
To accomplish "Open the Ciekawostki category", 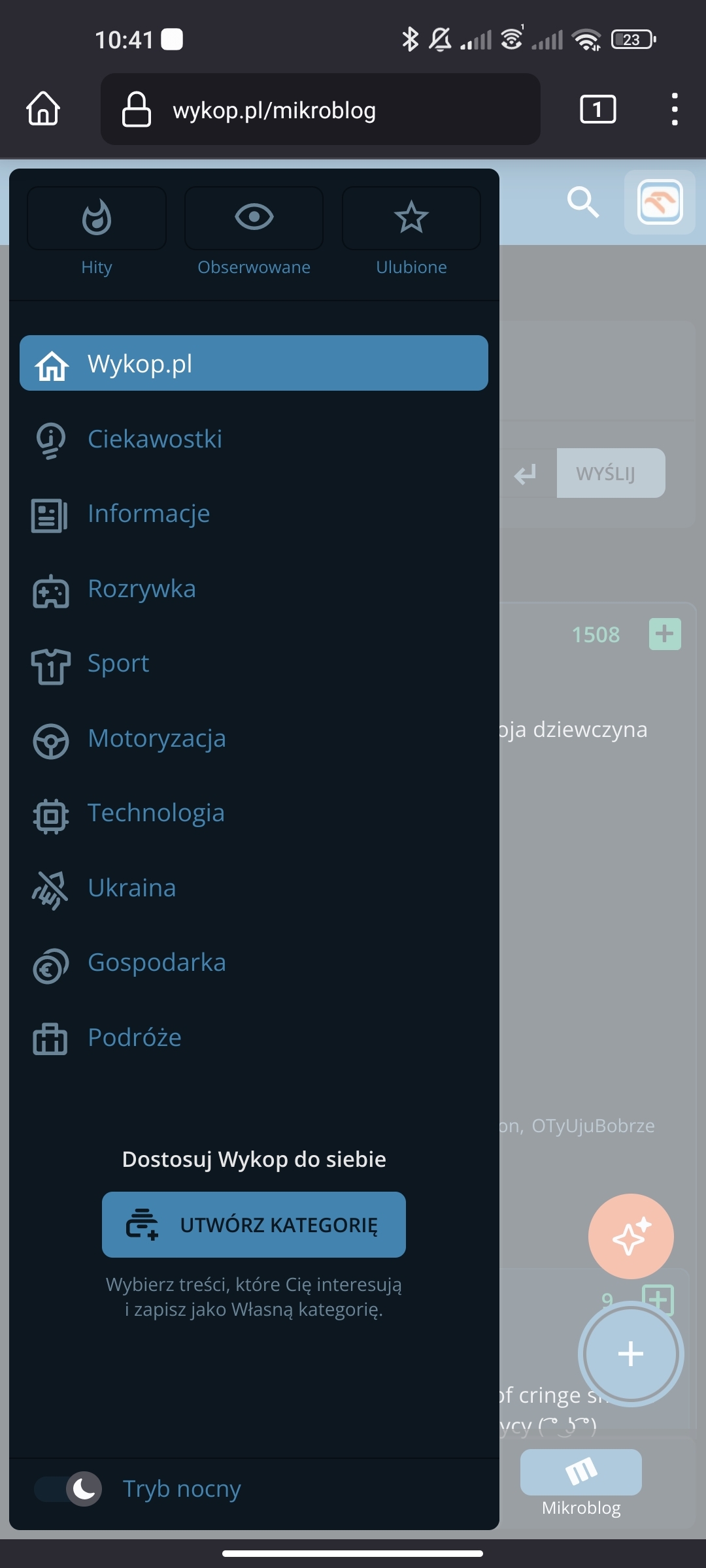I will pyautogui.click(x=155, y=439).
